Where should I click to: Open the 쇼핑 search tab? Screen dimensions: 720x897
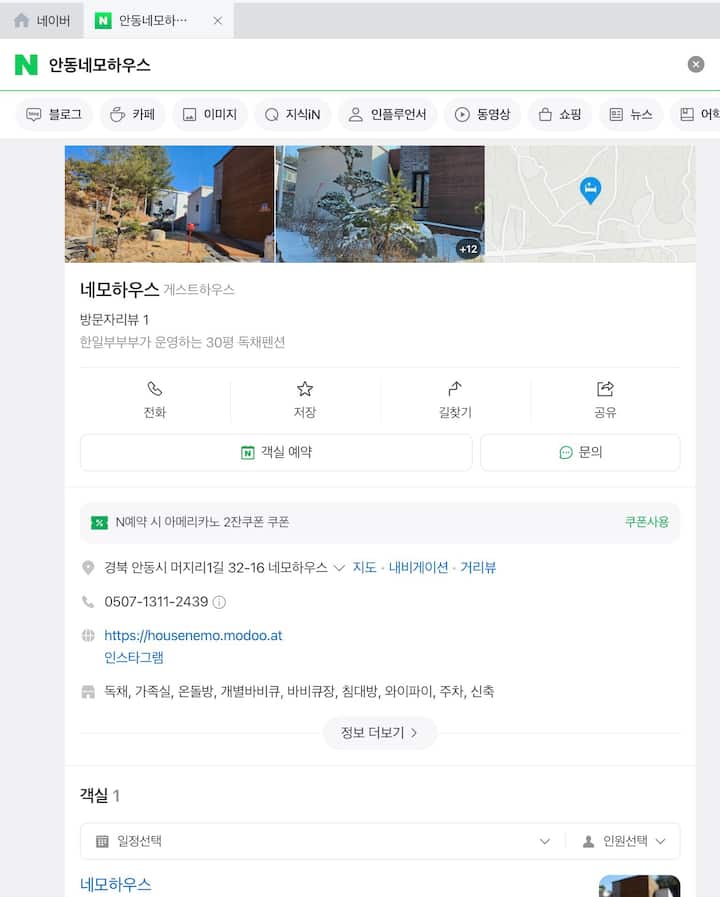click(x=560, y=115)
